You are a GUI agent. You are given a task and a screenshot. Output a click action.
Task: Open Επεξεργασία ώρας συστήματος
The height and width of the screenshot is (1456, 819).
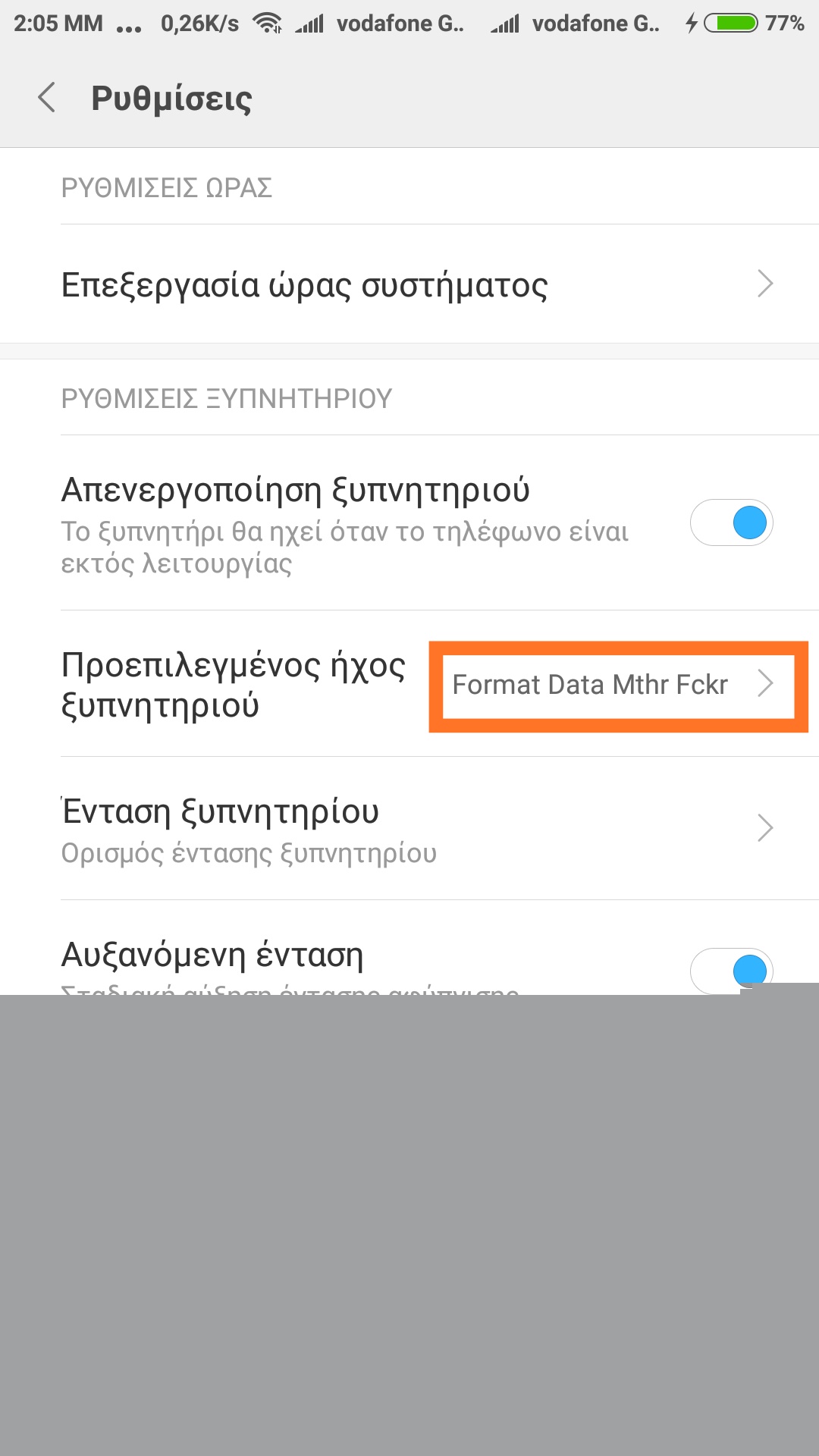tap(409, 285)
